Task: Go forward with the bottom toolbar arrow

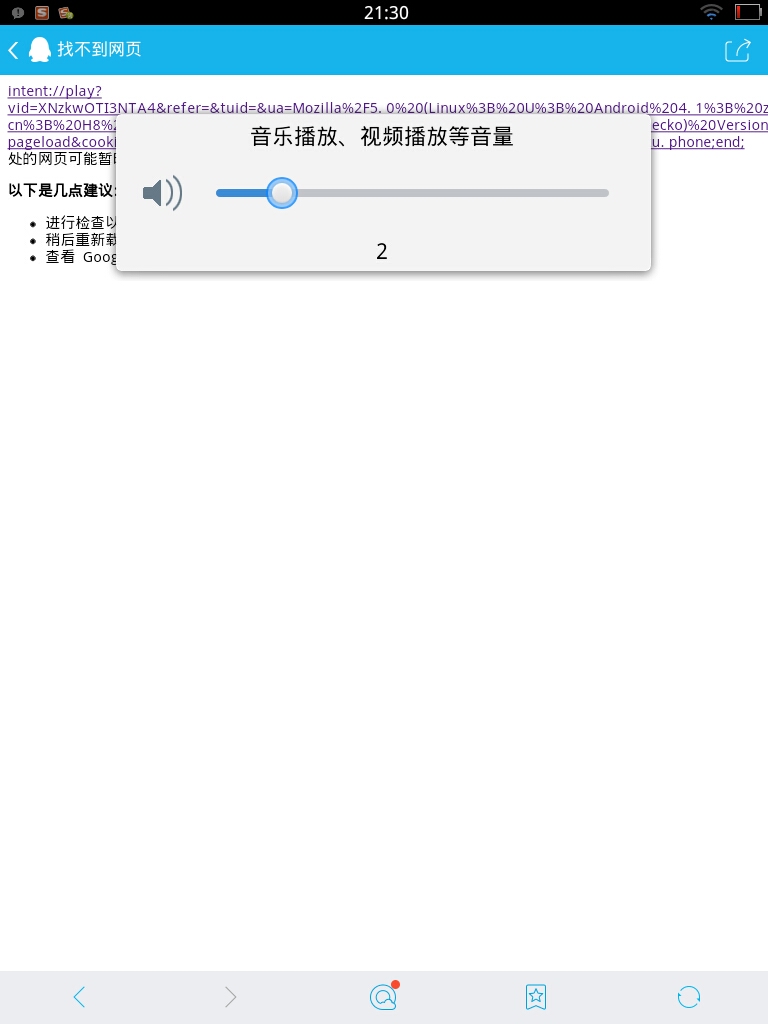Action: click(231, 996)
